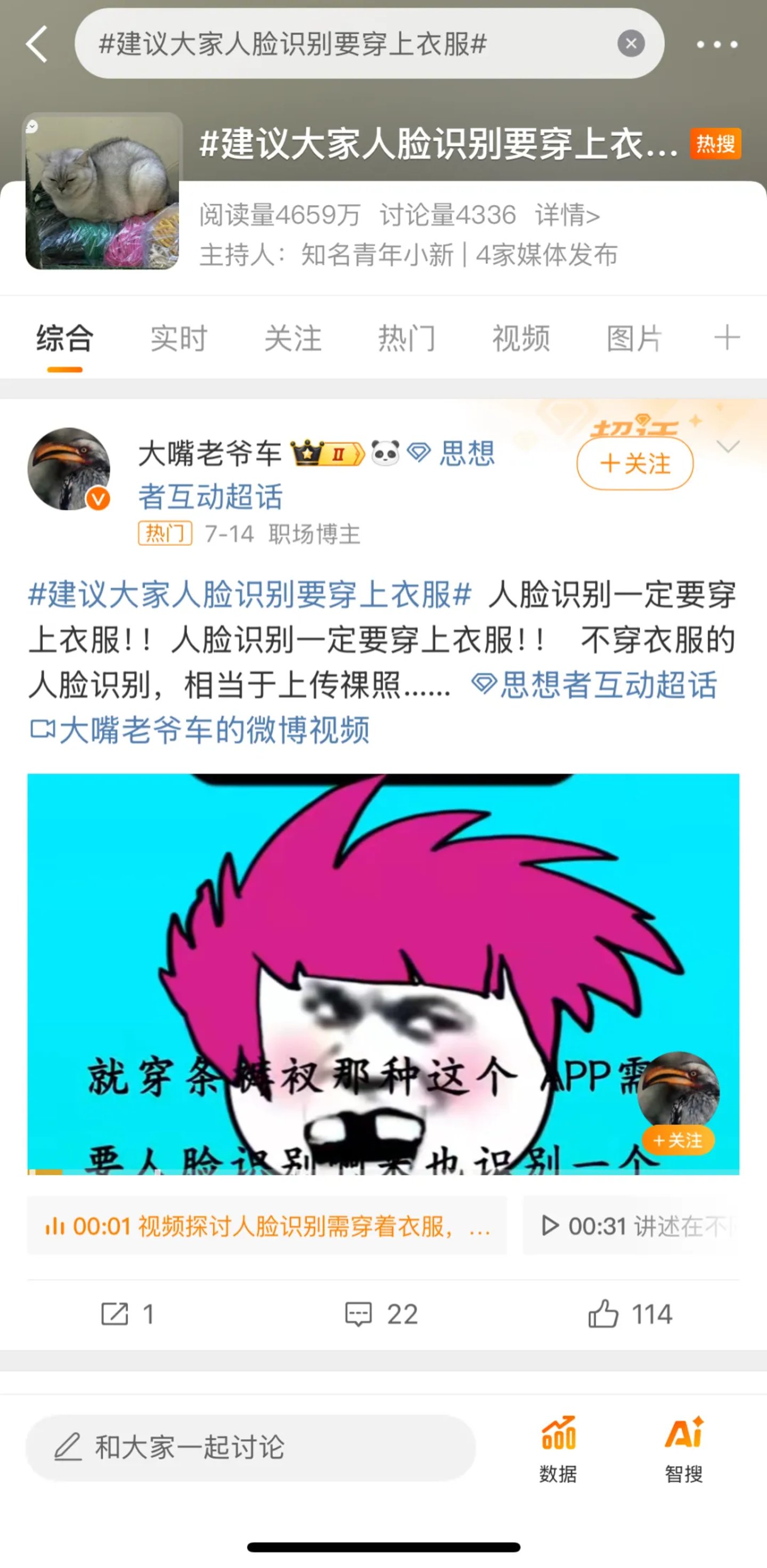This screenshot has width=767, height=1568.
Task: Open the comments showing 22
Action: pos(381,1314)
